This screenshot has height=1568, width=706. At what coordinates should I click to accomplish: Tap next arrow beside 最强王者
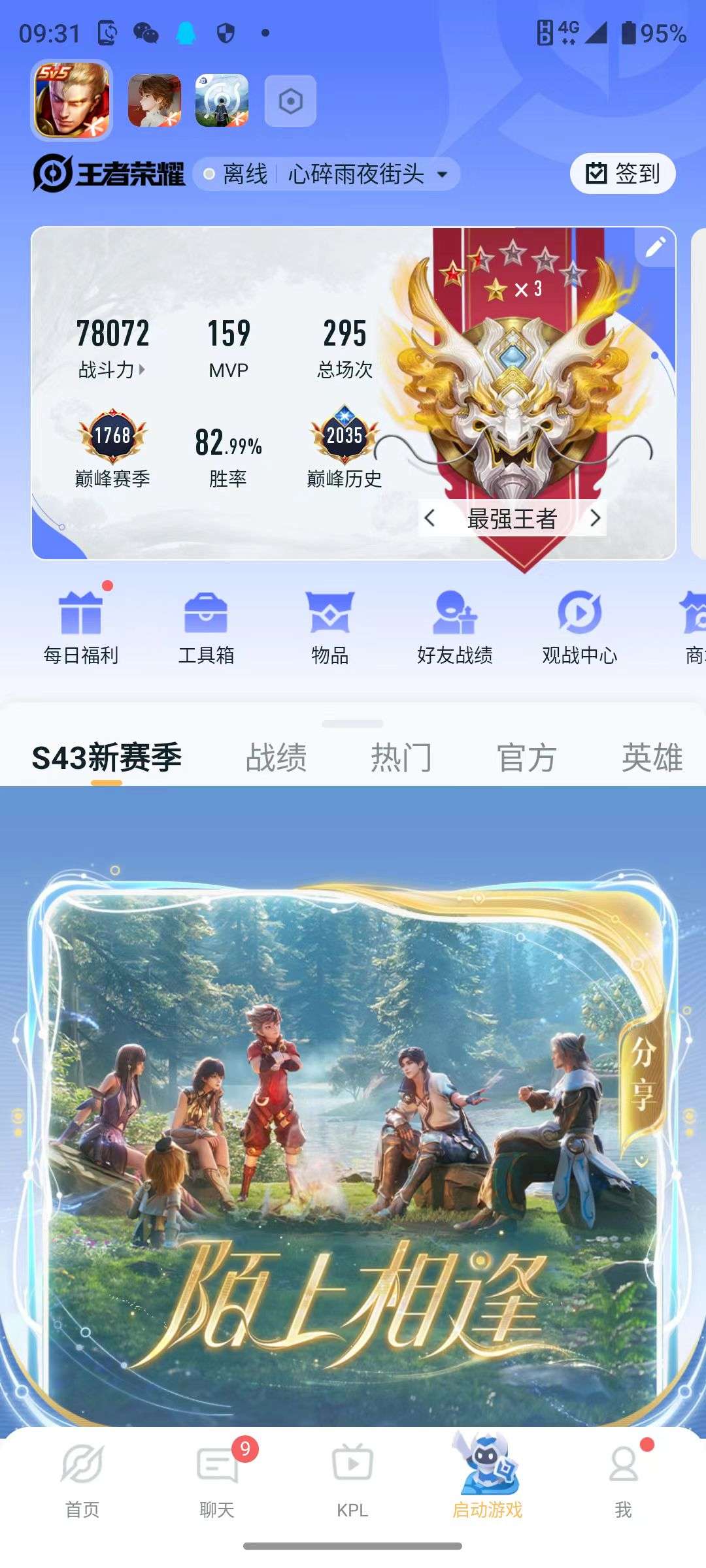[596, 519]
